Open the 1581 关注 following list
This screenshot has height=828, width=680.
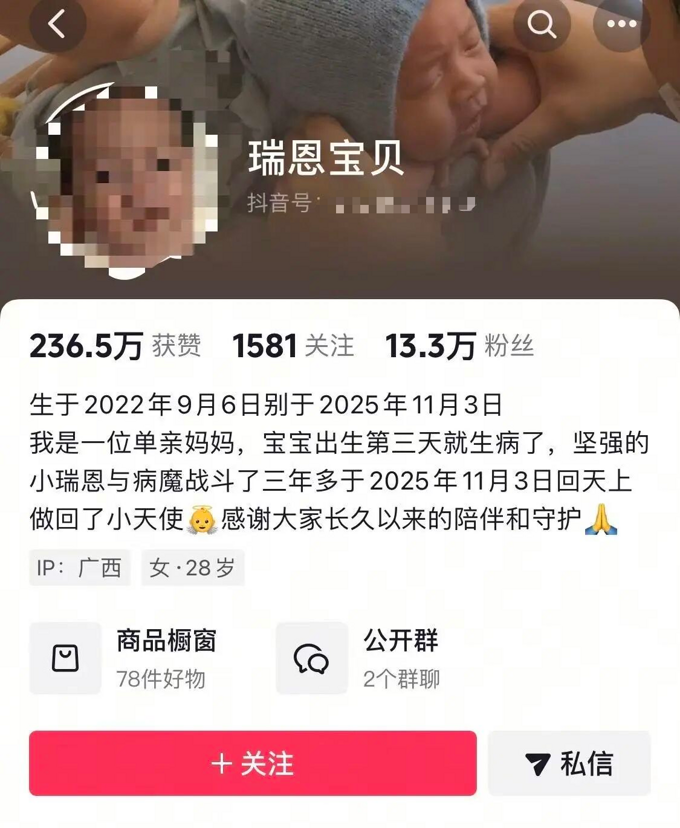pos(293,346)
